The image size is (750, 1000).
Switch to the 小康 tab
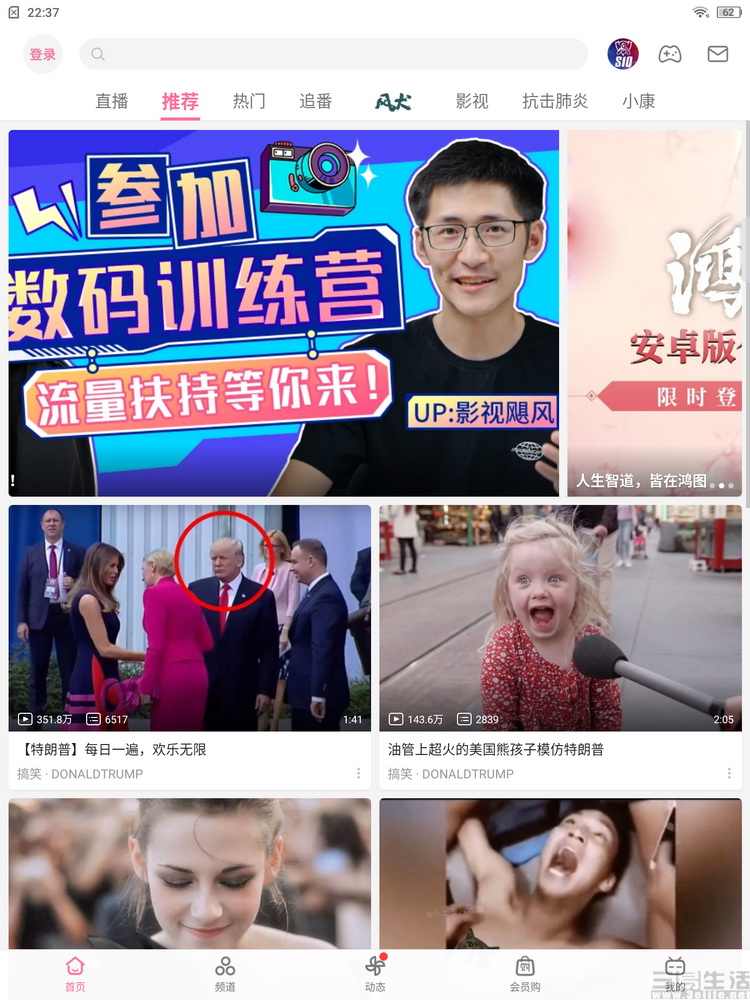click(x=638, y=101)
